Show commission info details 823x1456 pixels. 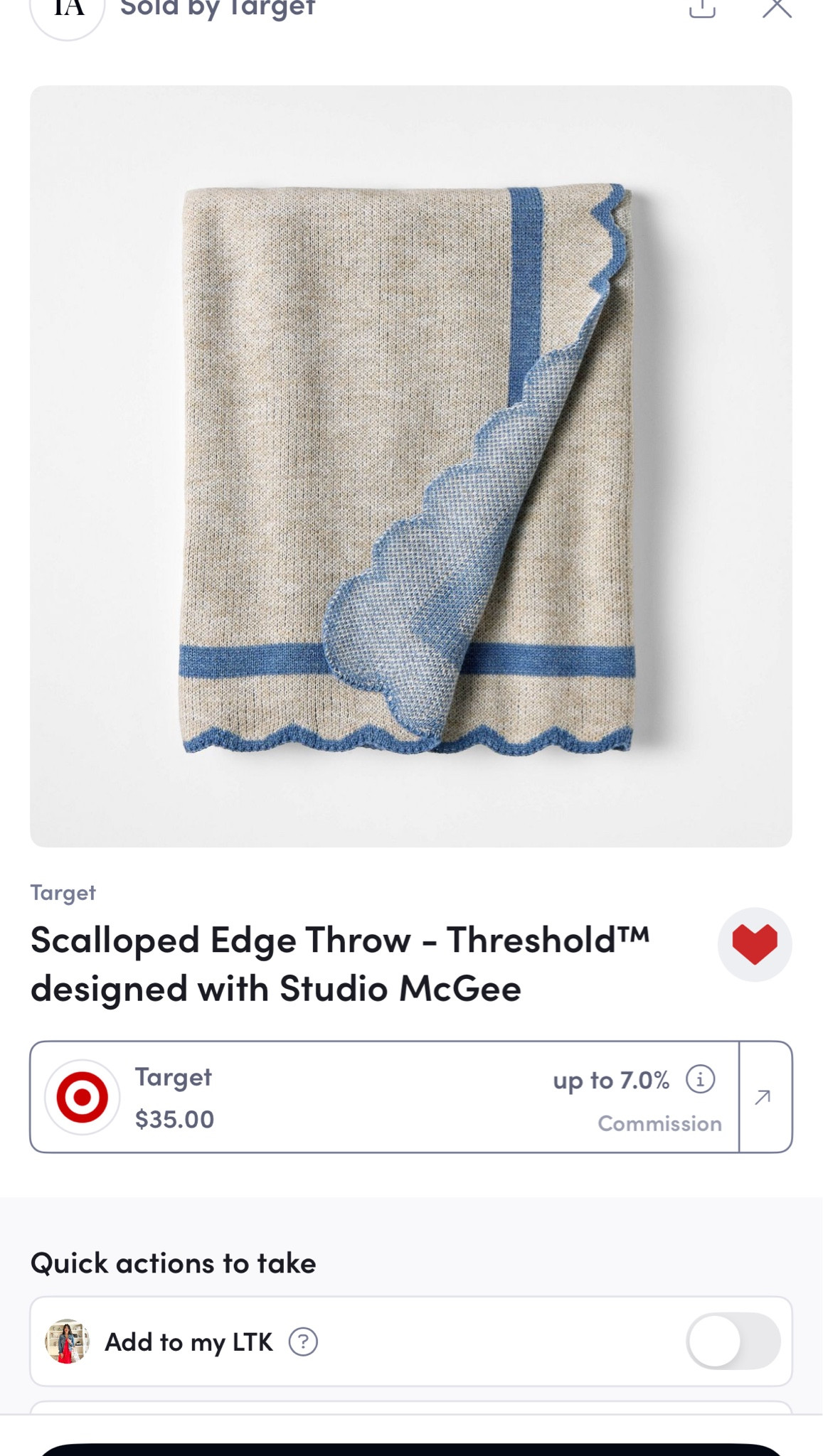pos(700,1079)
